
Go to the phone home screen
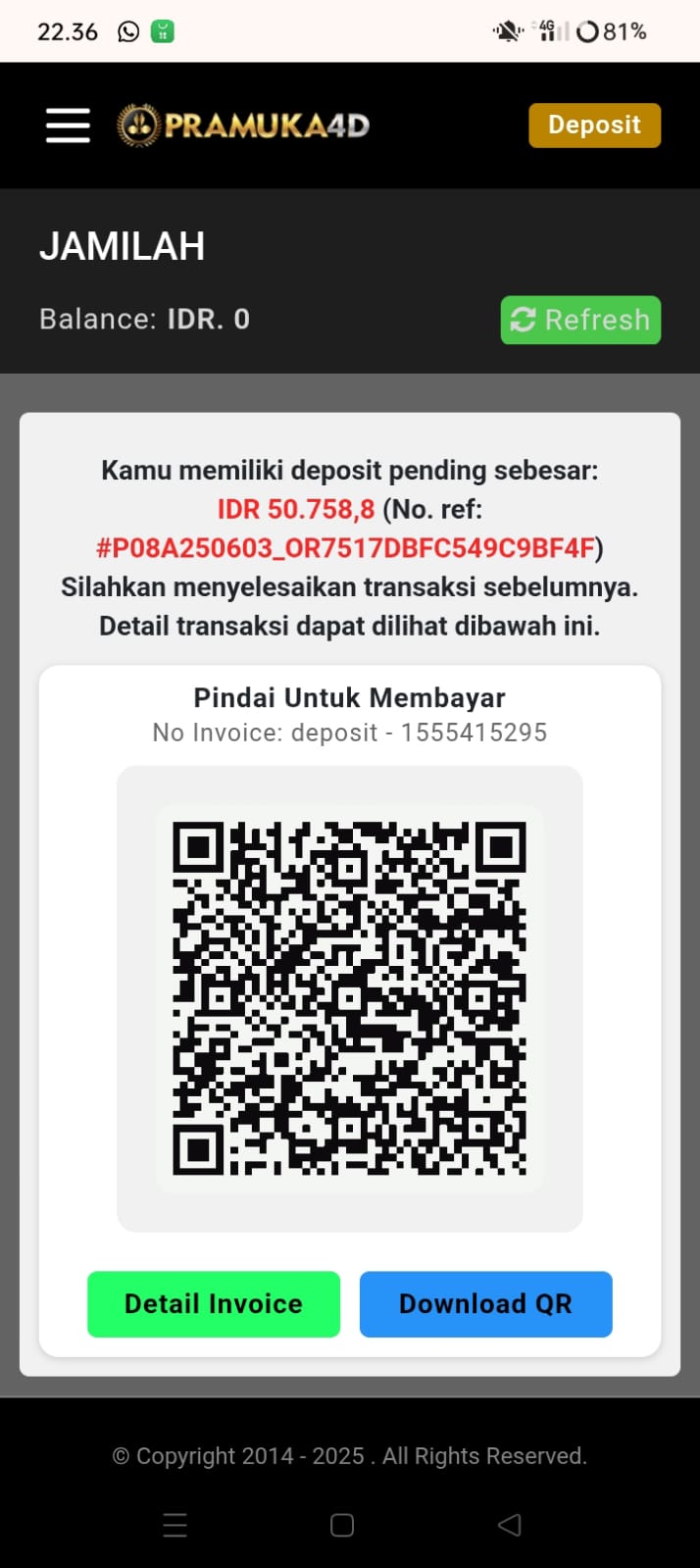coord(342,1525)
